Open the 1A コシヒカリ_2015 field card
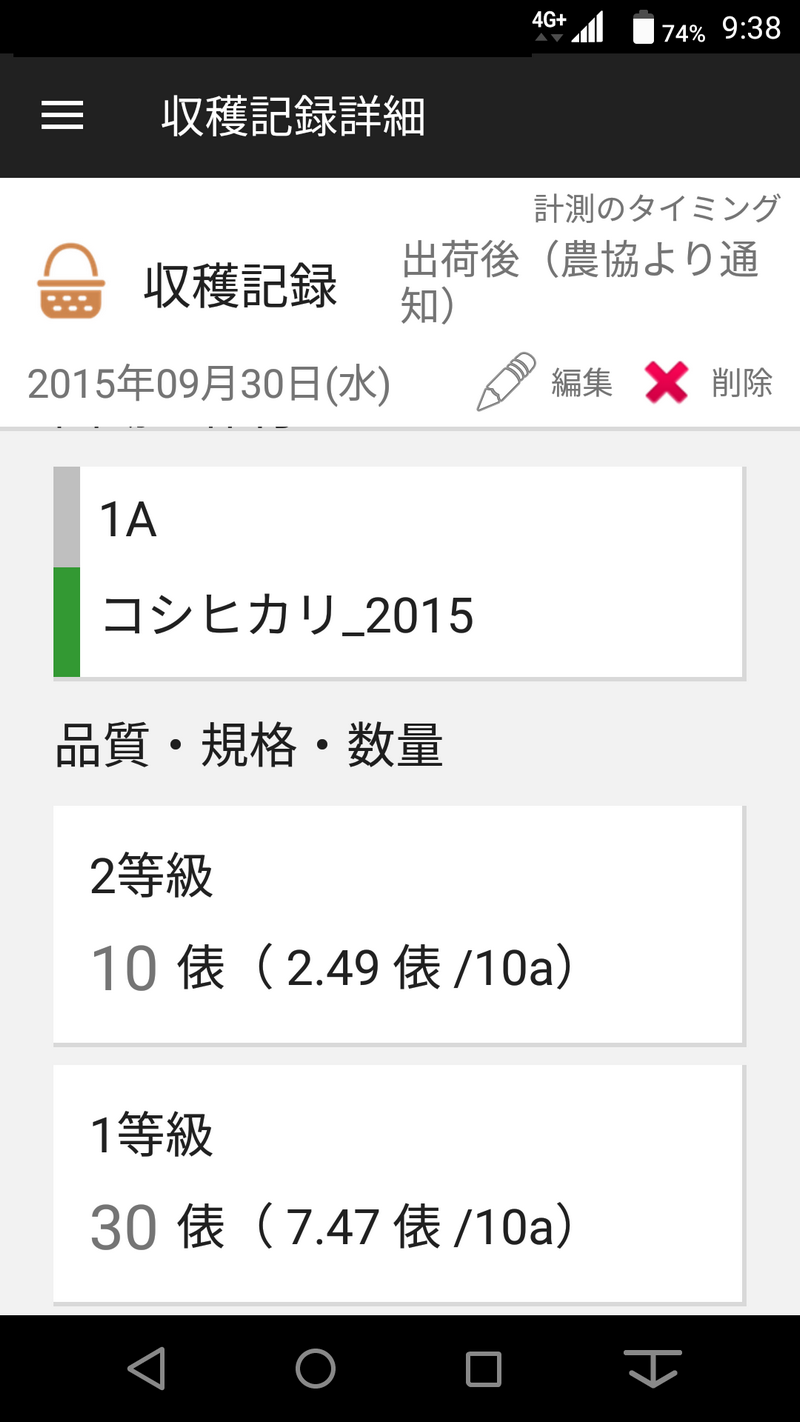Viewport: 800px width, 1422px height. pyautogui.click(x=398, y=572)
